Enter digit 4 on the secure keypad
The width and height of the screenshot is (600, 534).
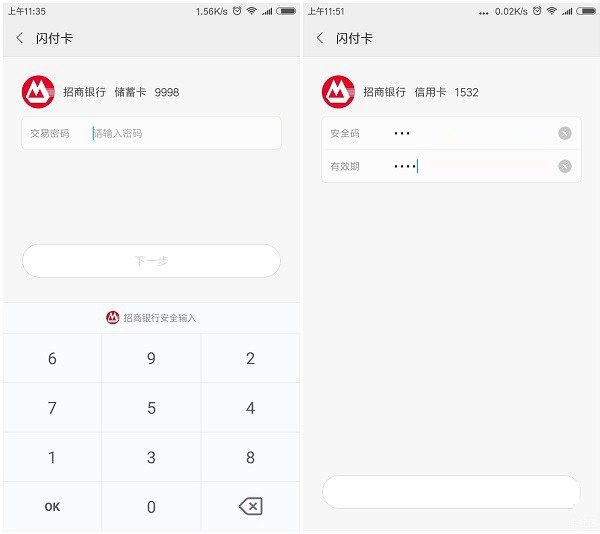250,408
